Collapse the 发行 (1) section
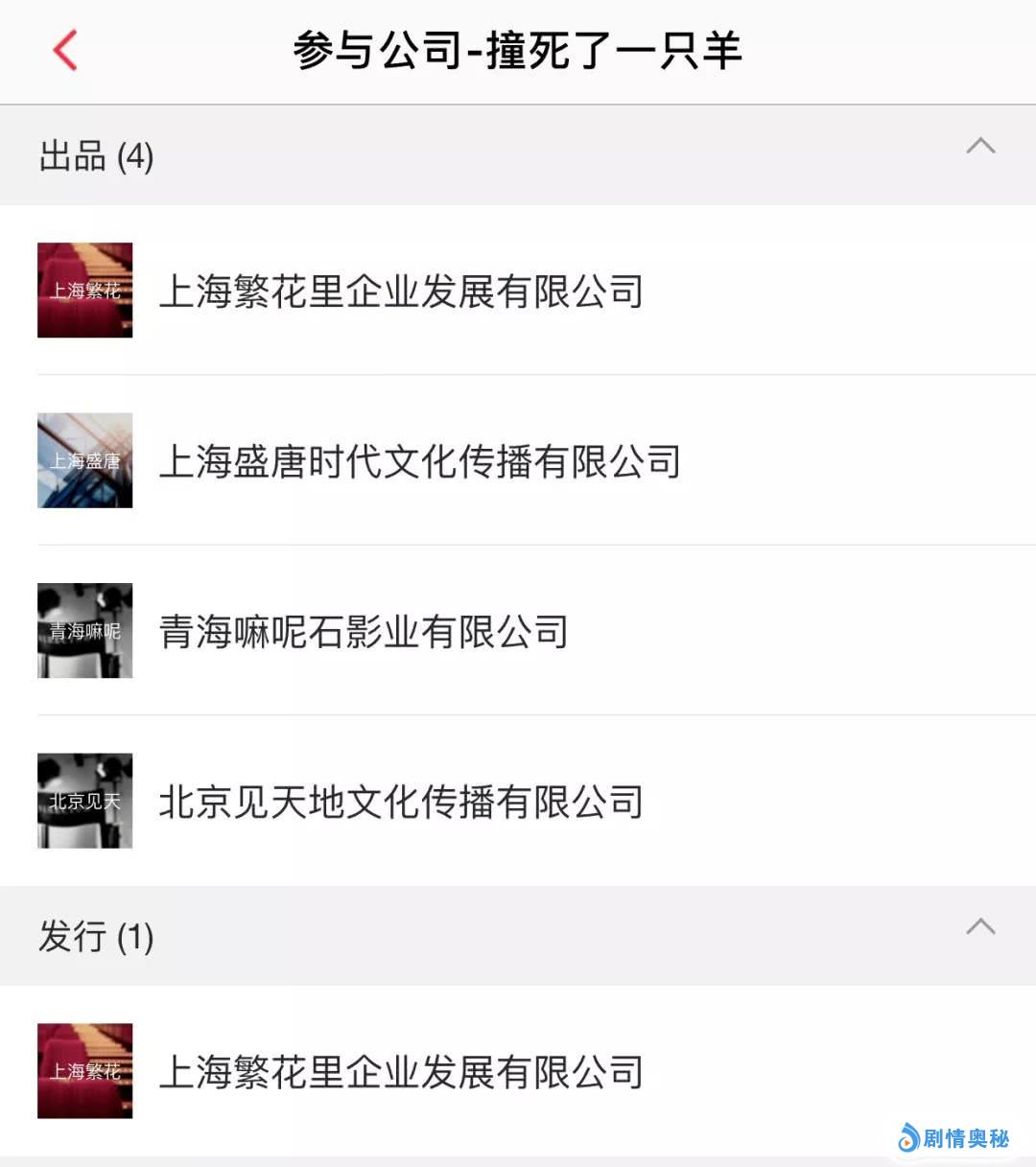 (979, 927)
